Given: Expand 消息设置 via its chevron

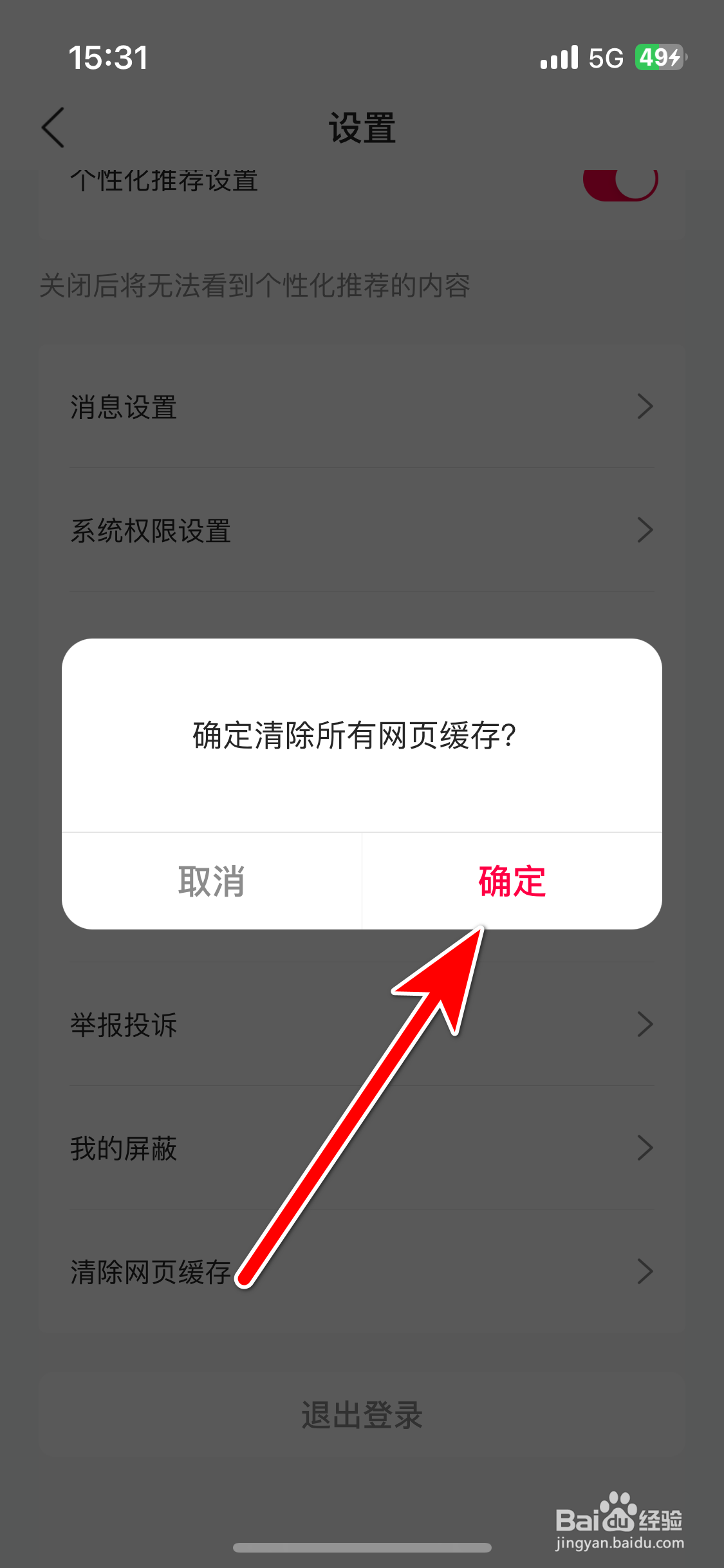Looking at the screenshot, I should pos(644,406).
